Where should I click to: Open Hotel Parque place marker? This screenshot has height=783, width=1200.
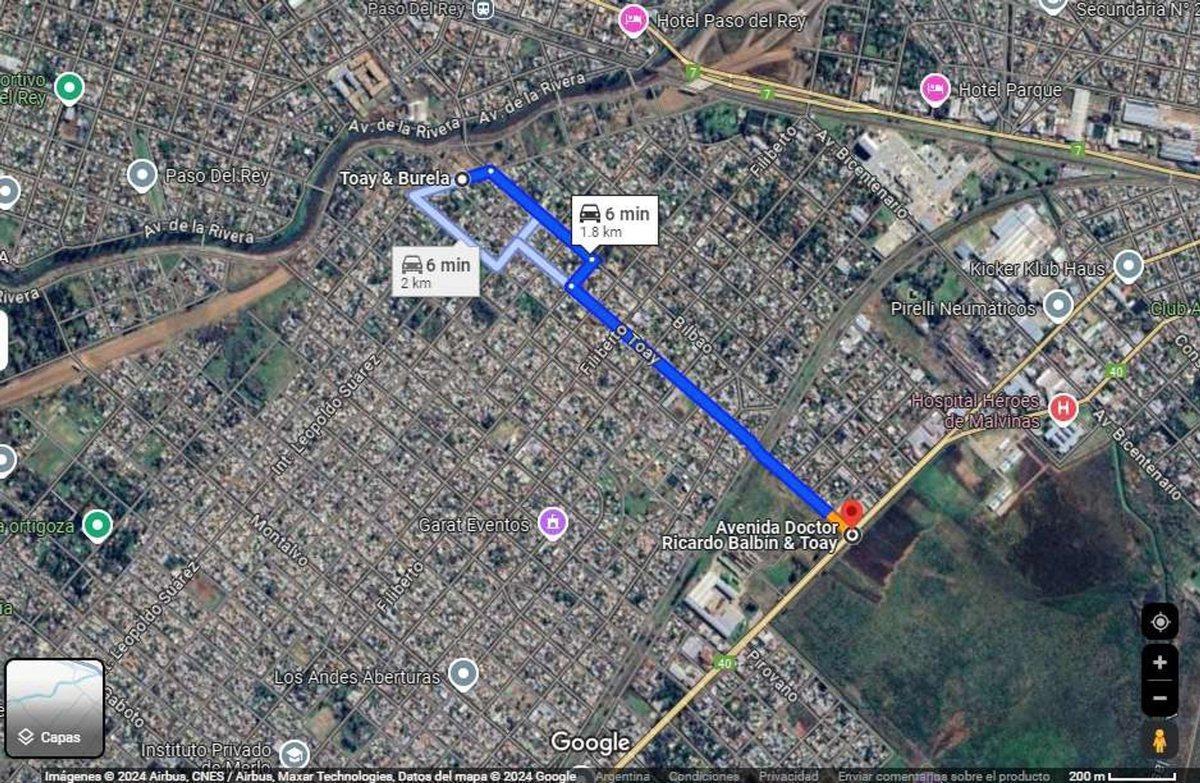coord(935,90)
